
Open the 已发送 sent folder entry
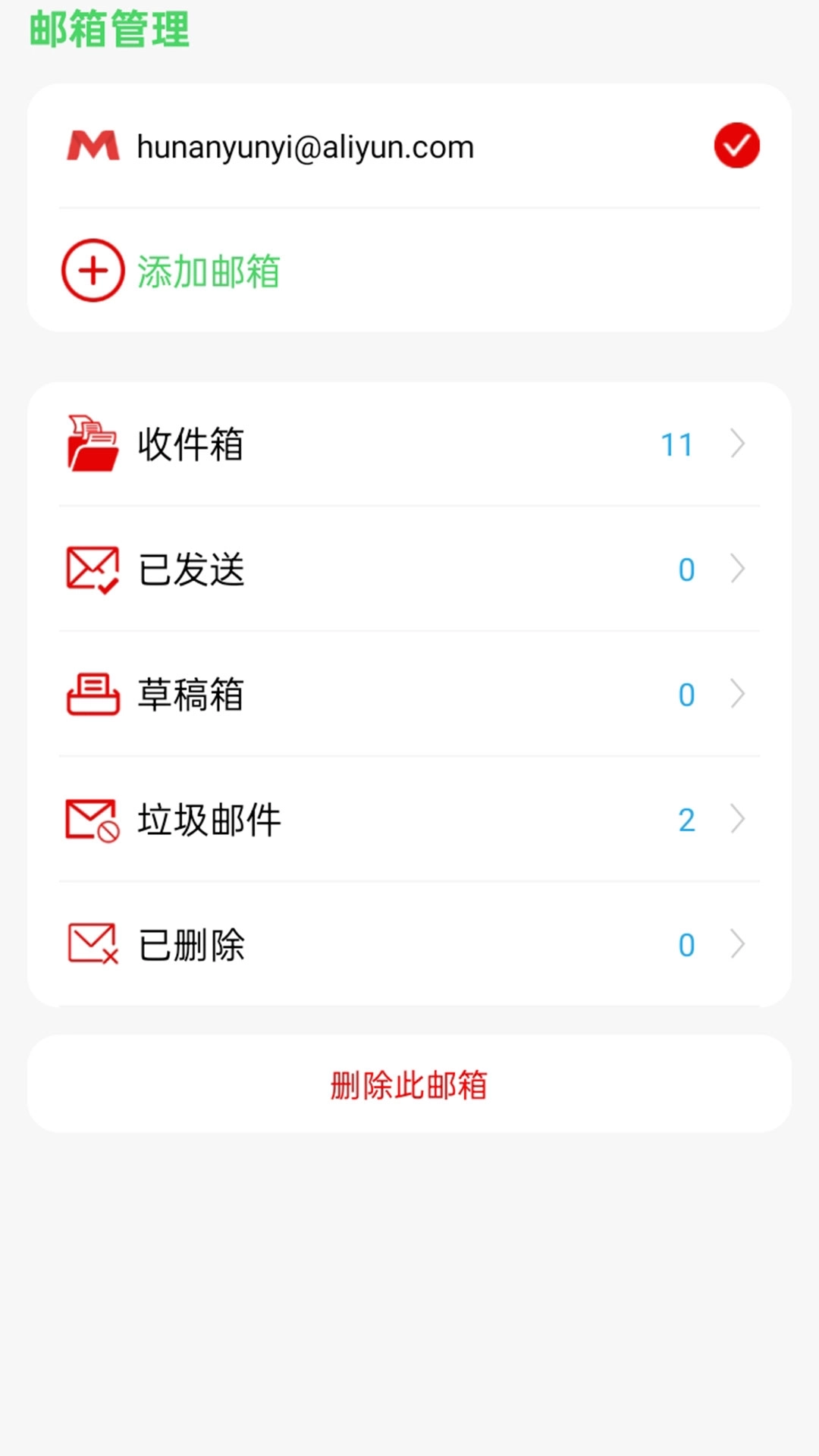coord(409,567)
